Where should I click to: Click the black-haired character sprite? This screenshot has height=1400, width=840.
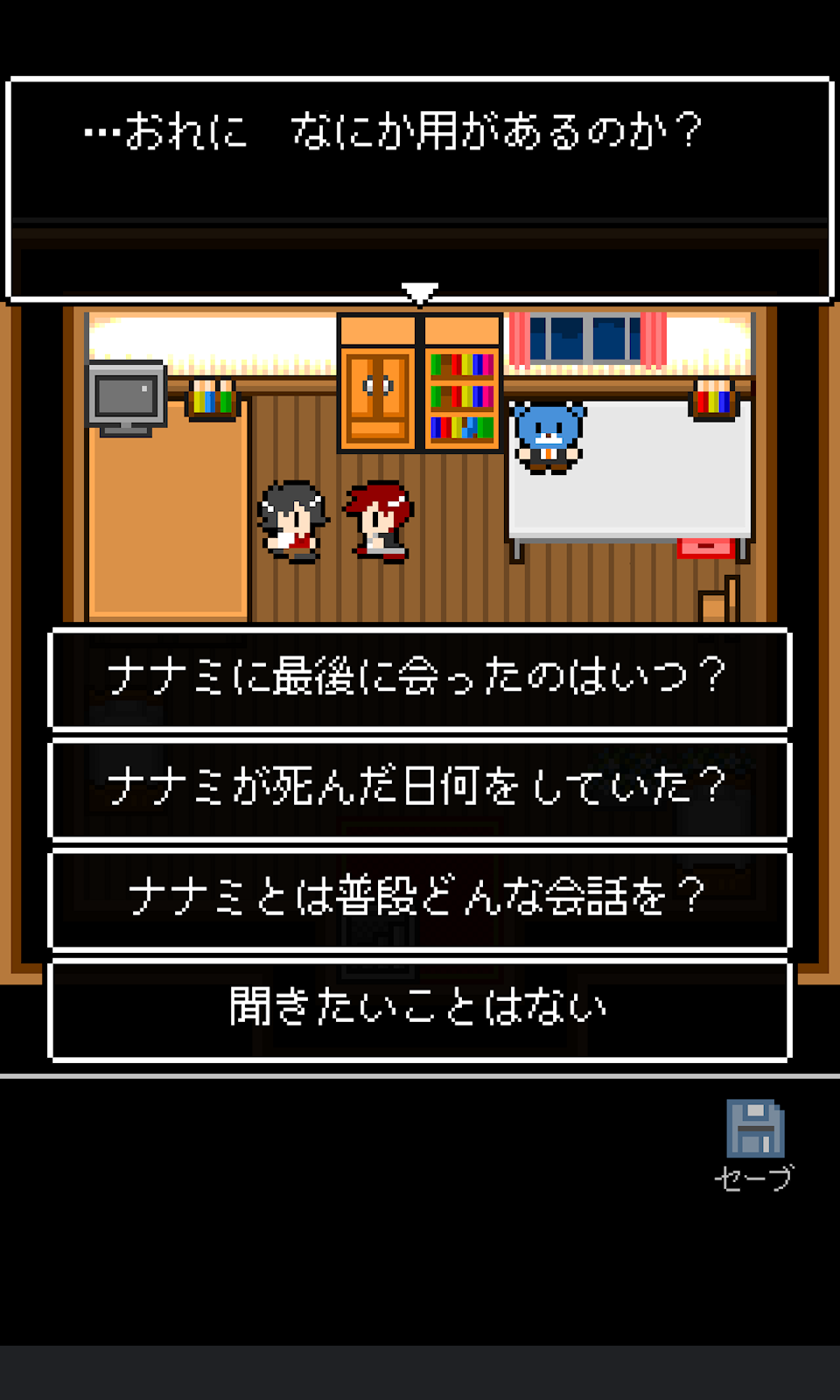[x=291, y=521]
